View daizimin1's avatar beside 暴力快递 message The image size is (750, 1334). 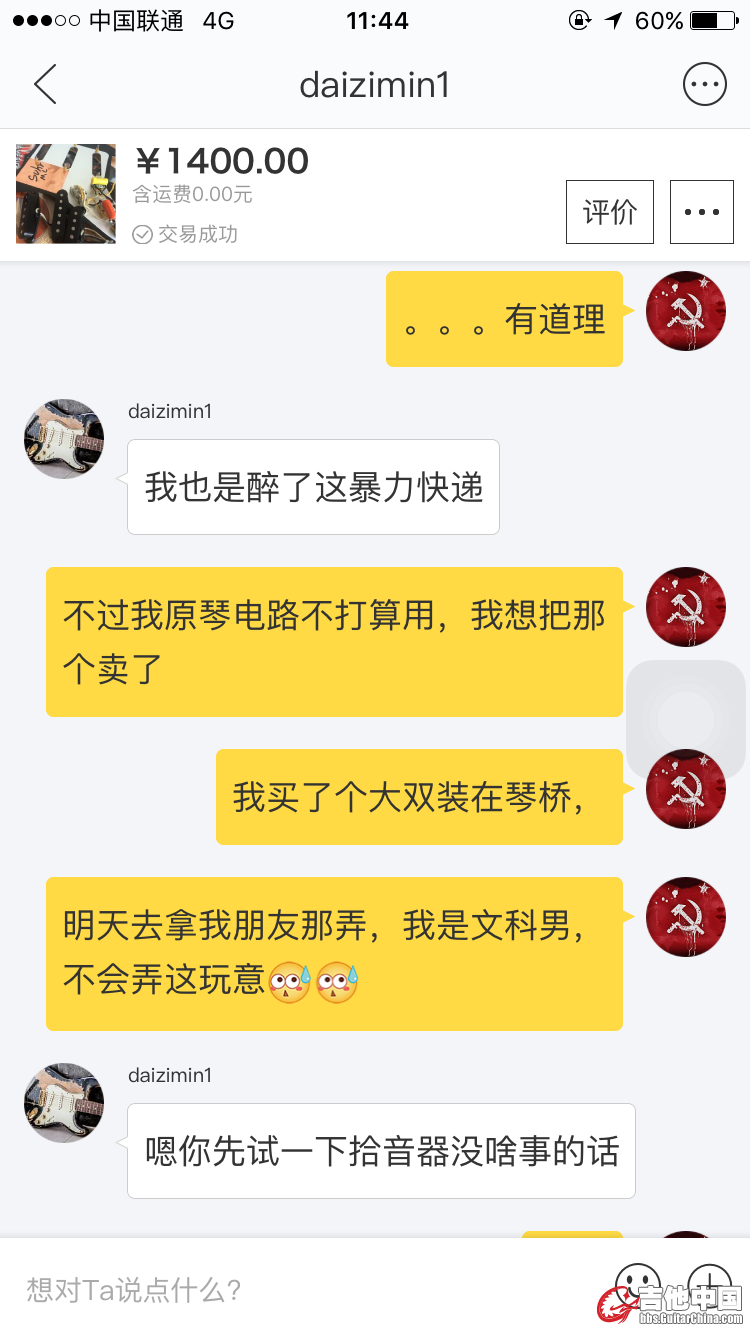[64, 439]
